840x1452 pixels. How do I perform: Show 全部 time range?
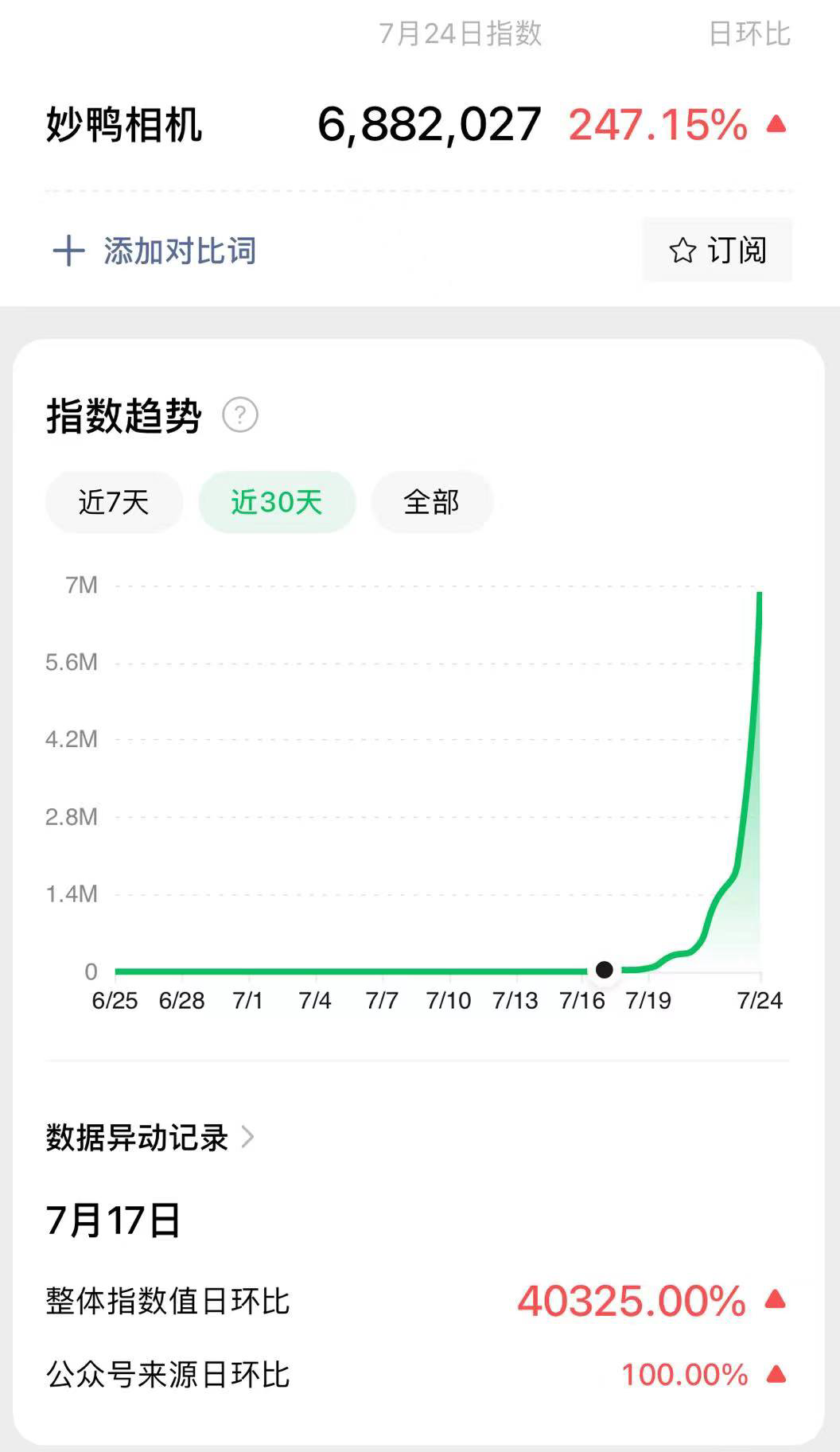(x=431, y=502)
